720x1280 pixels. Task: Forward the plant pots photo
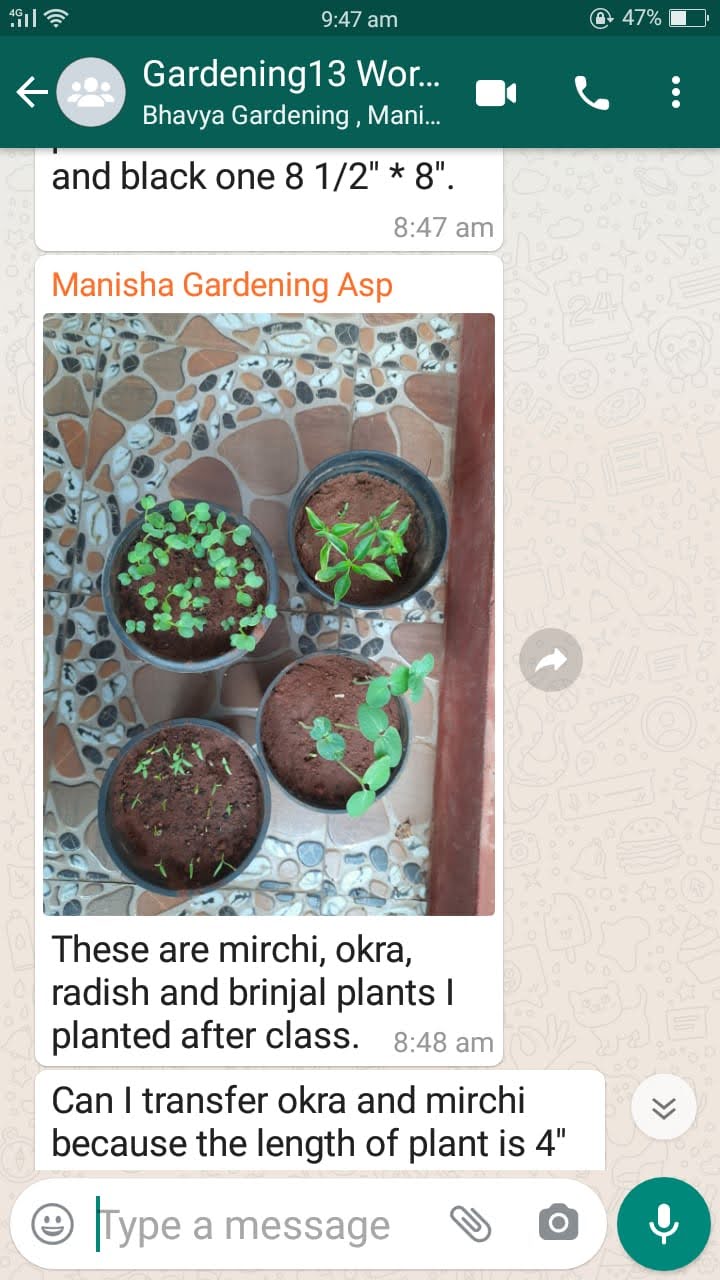click(551, 659)
